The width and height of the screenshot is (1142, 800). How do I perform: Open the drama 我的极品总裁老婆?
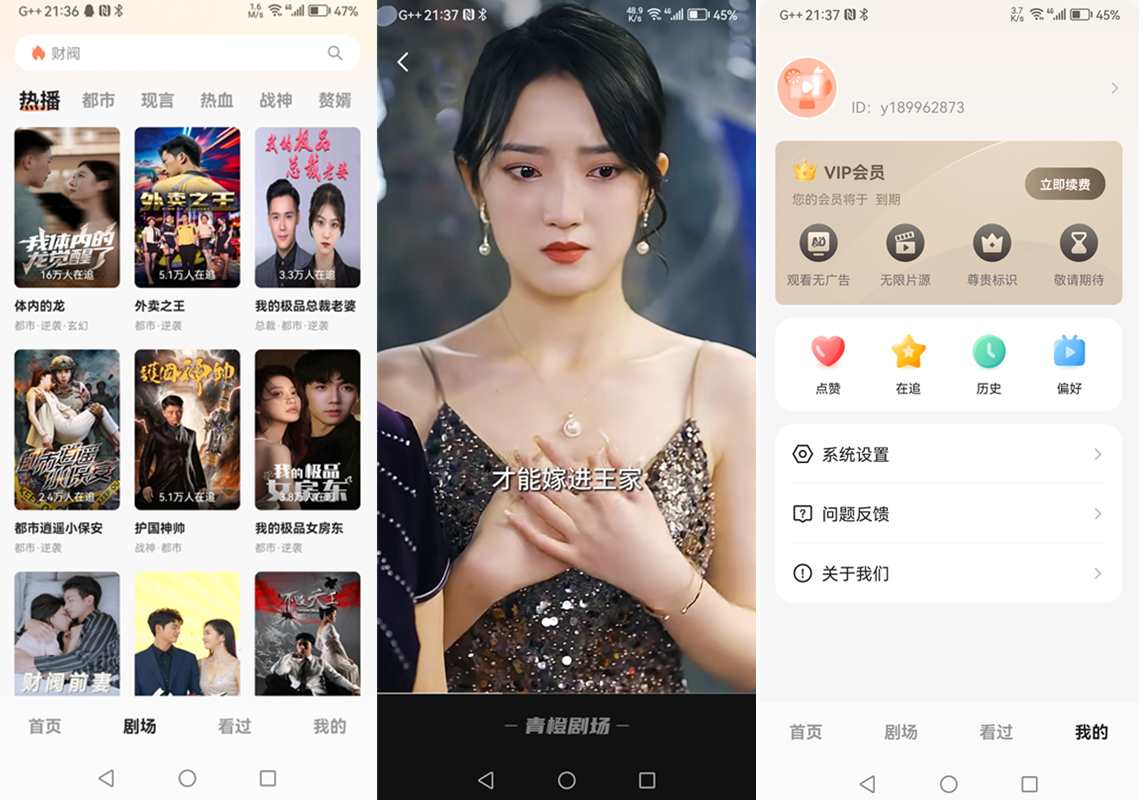[307, 208]
